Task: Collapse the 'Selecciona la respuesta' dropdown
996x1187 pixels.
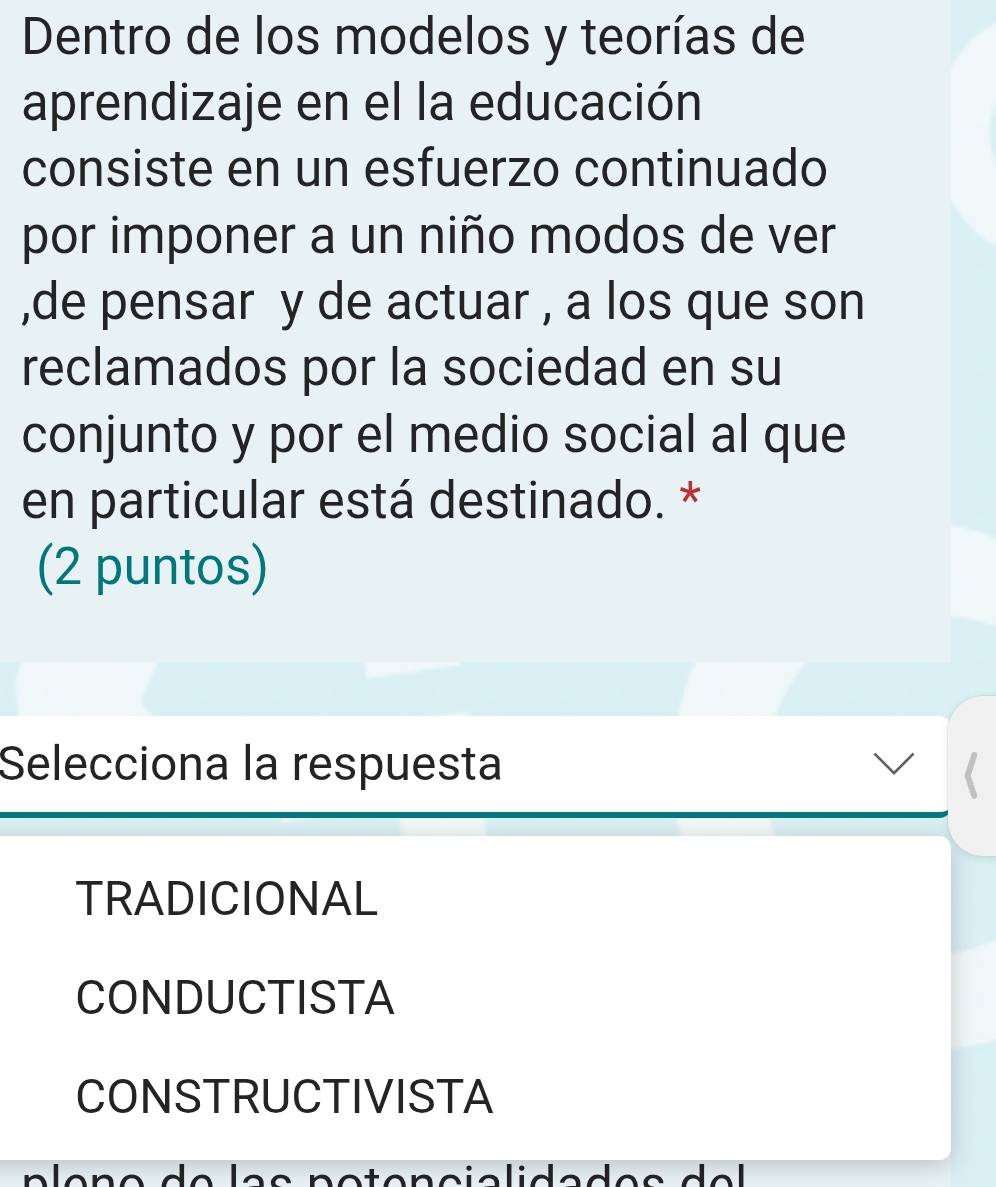Action: [x=894, y=765]
